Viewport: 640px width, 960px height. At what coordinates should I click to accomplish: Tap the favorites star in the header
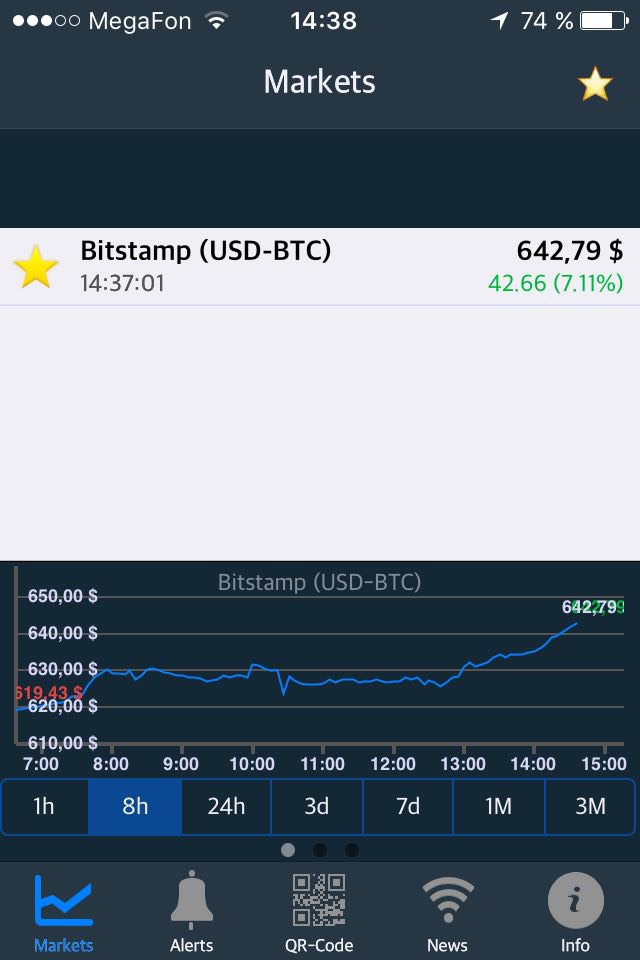coord(595,85)
